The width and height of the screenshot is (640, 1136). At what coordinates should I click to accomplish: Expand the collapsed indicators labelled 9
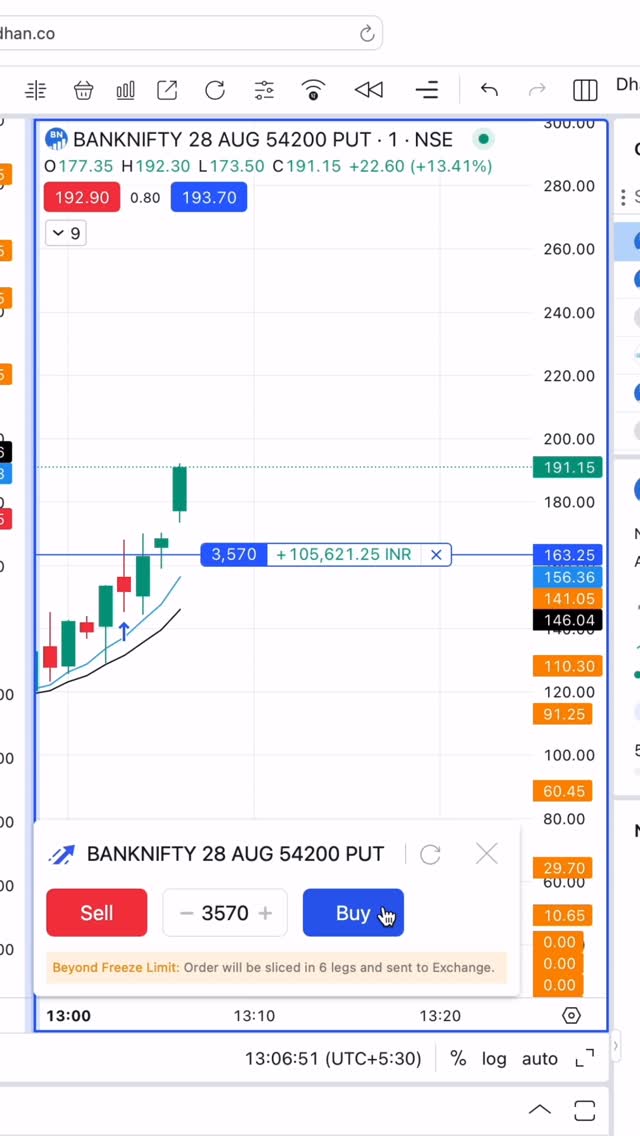point(66,233)
